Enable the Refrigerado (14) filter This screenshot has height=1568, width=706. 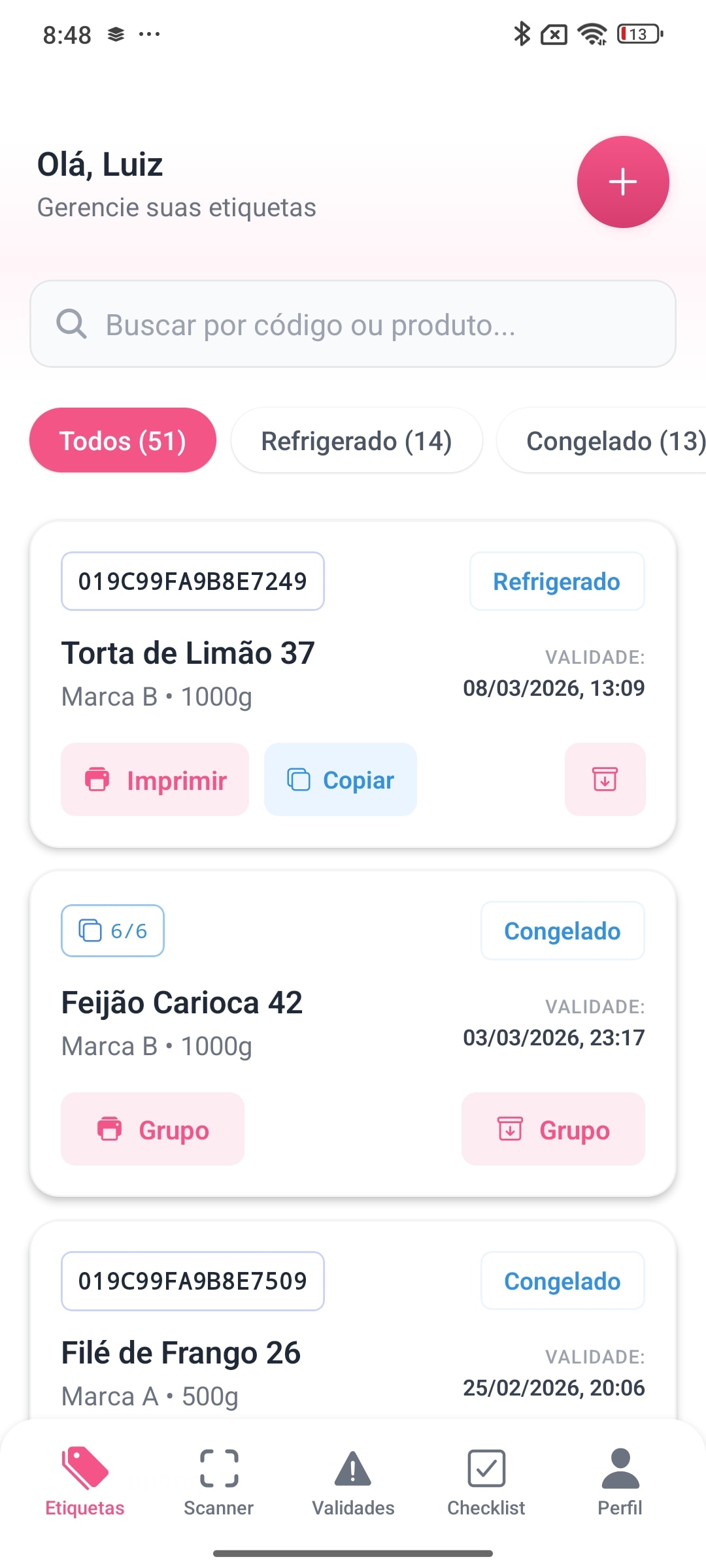point(356,440)
